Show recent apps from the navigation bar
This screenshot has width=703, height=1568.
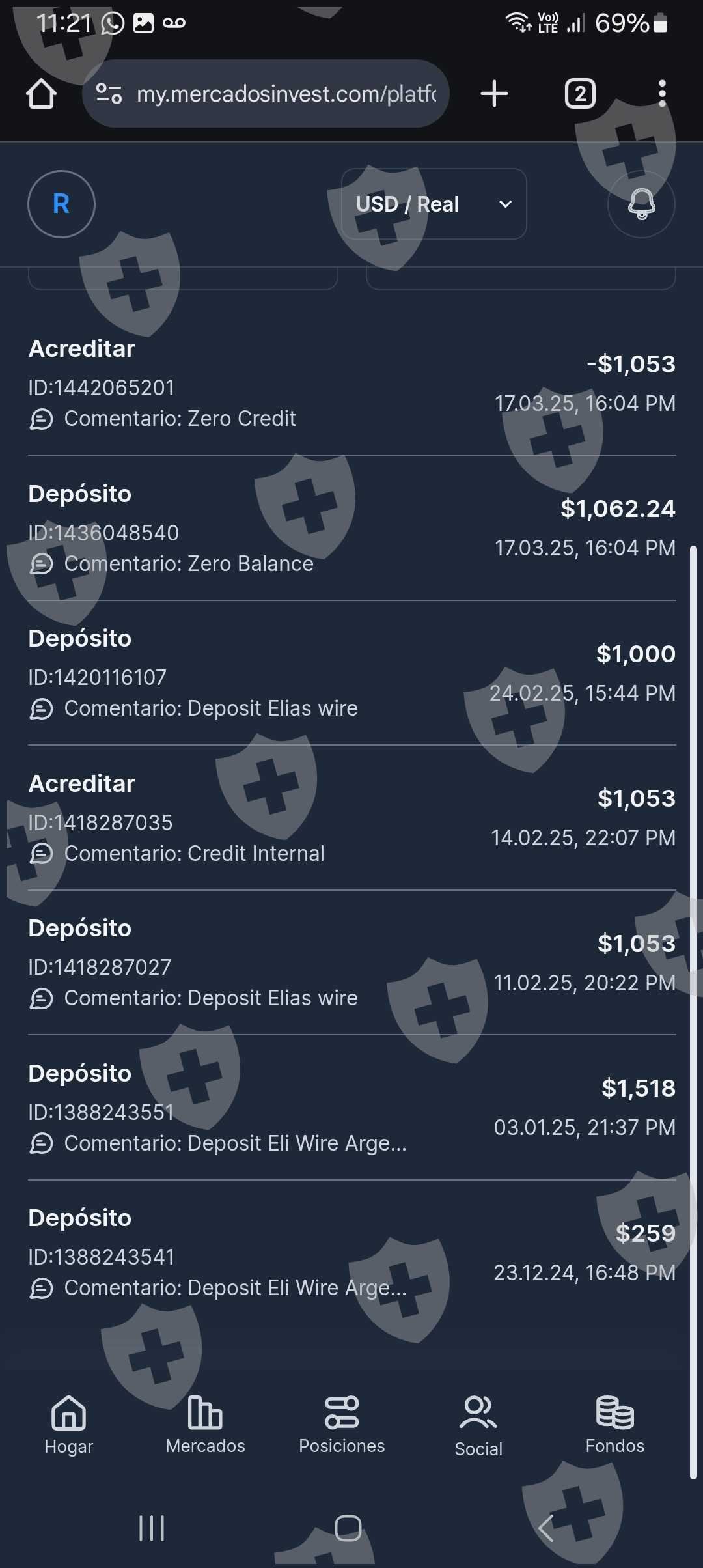point(152,1528)
